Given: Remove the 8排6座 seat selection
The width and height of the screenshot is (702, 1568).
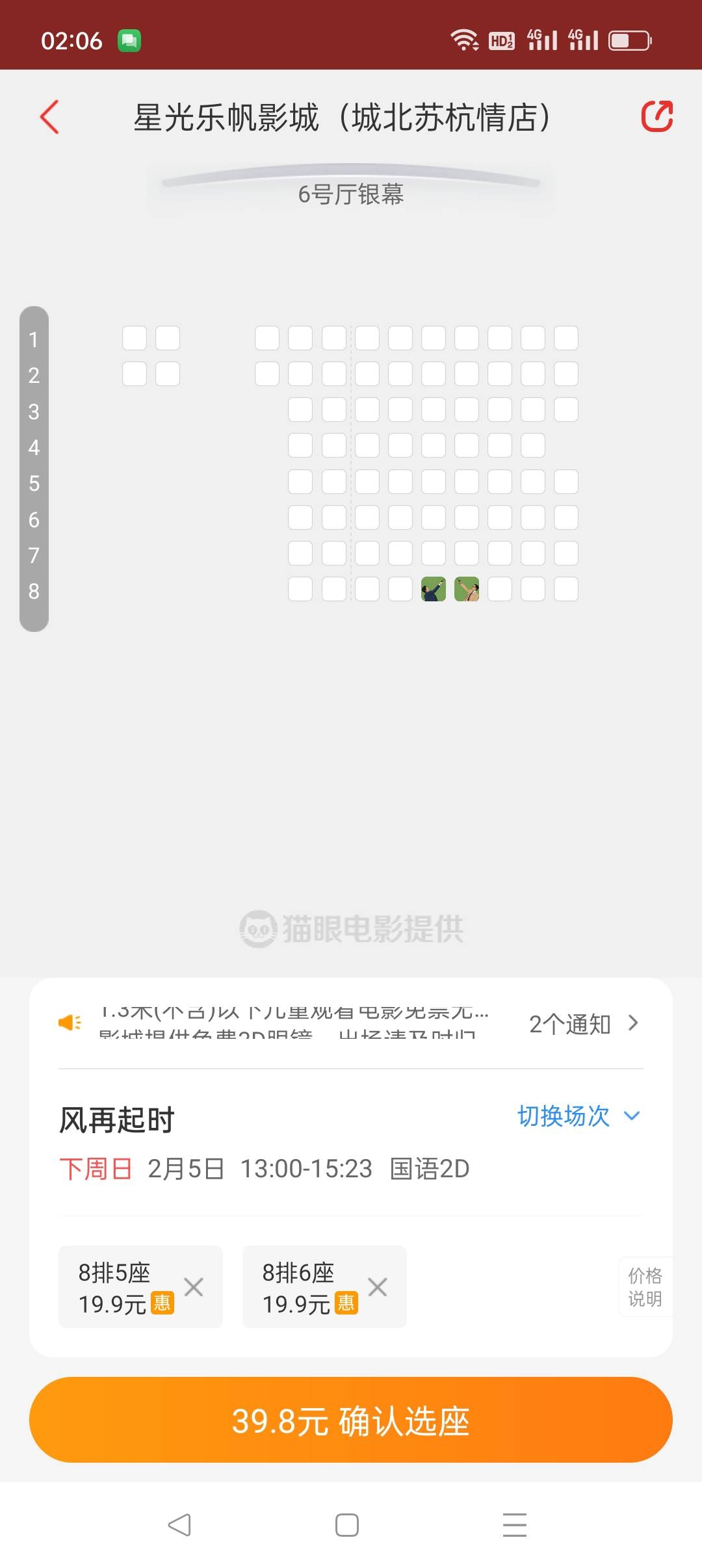Looking at the screenshot, I should (378, 1287).
